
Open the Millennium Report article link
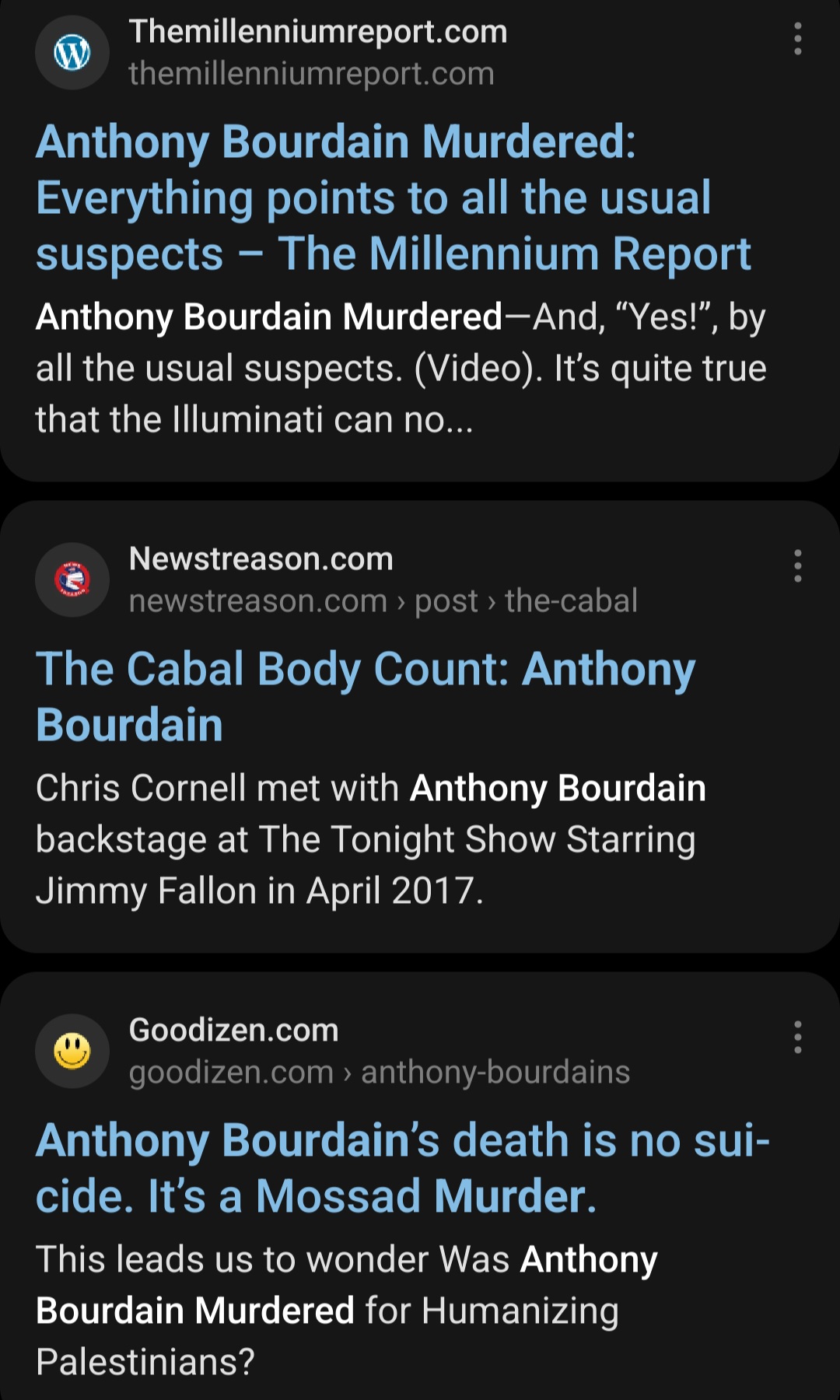pyautogui.click(x=394, y=198)
